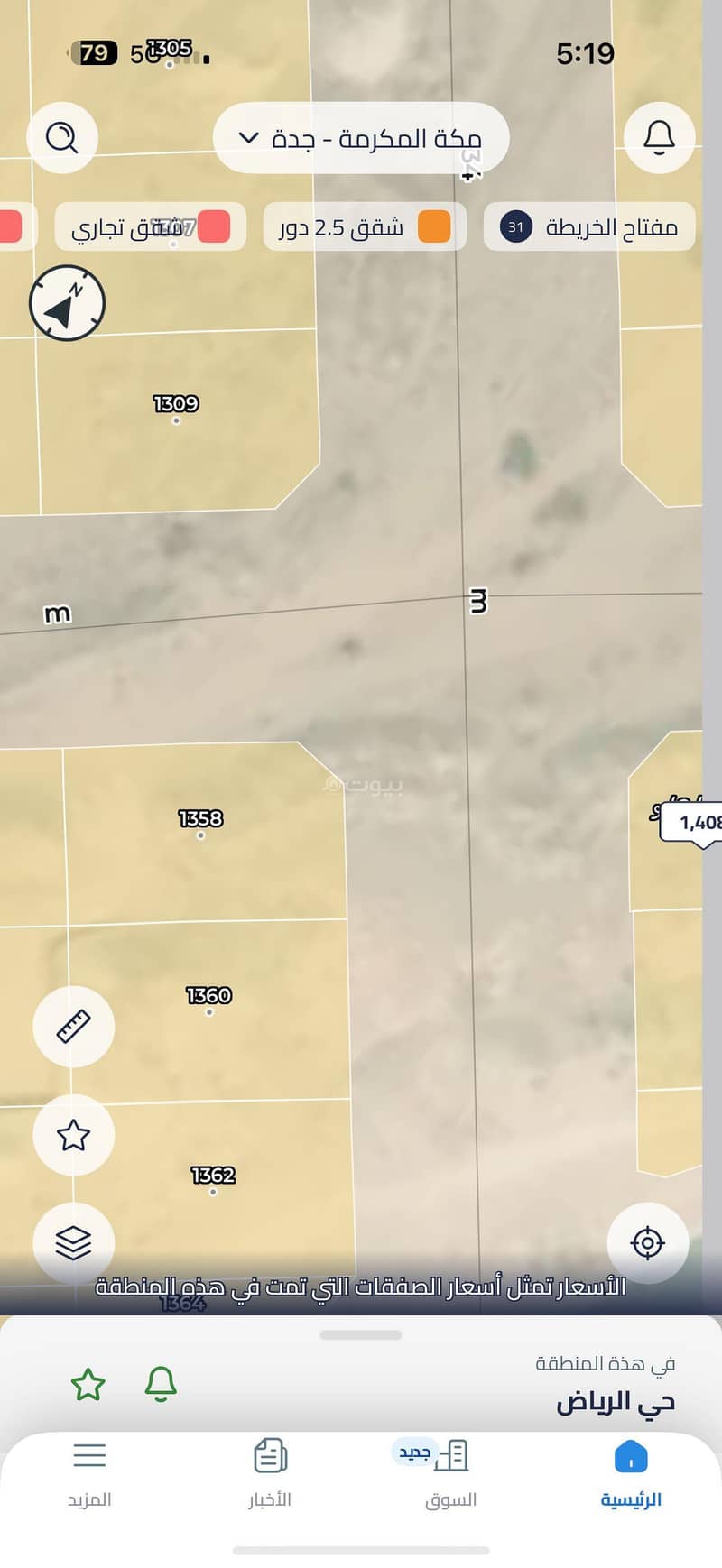Open the map layers button
Screen dimensions: 722x1568
pyautogui.click(x=73, y=1243)
